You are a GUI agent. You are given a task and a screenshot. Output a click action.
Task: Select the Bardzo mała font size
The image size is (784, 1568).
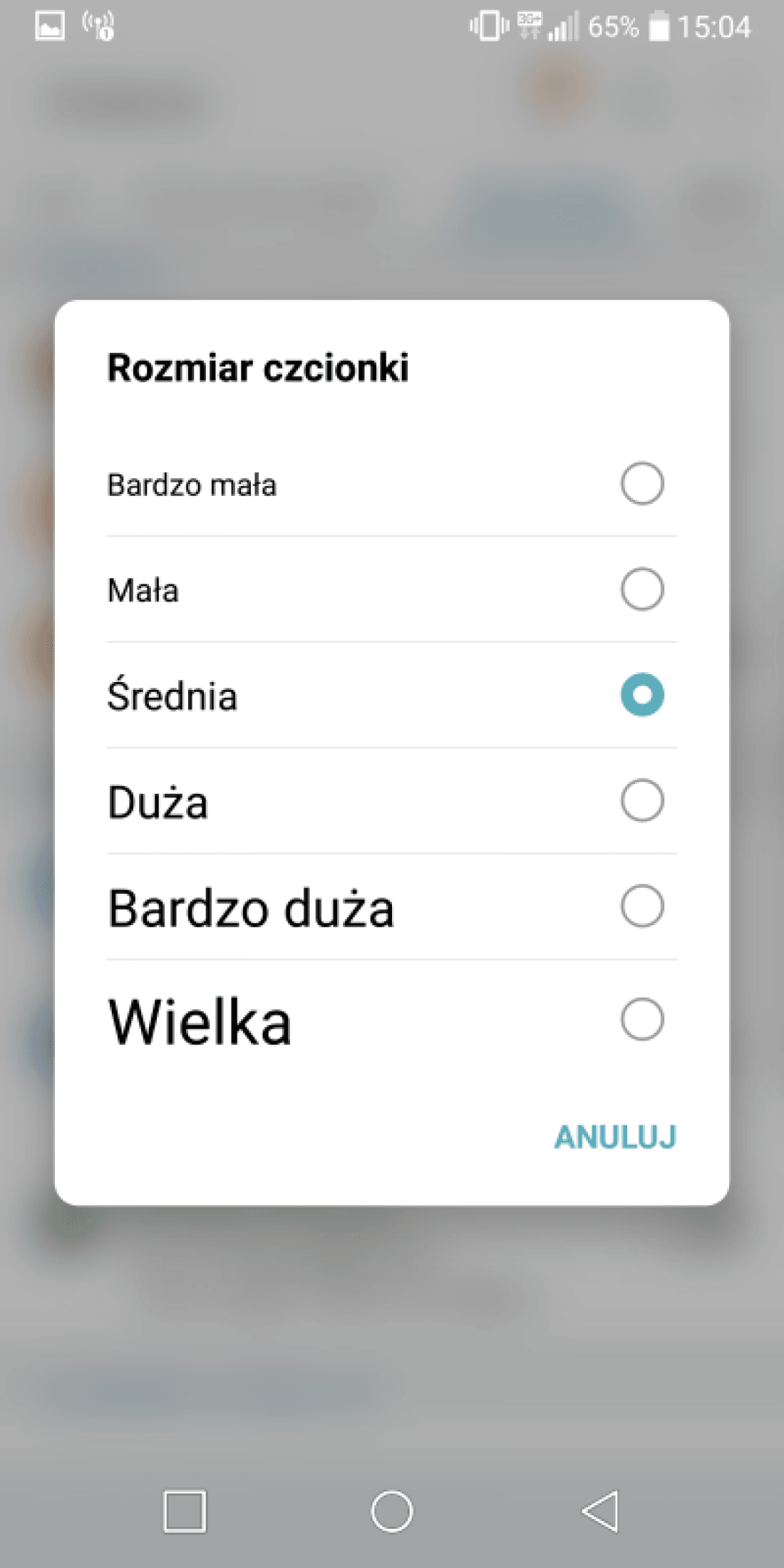tap(391, 484)
